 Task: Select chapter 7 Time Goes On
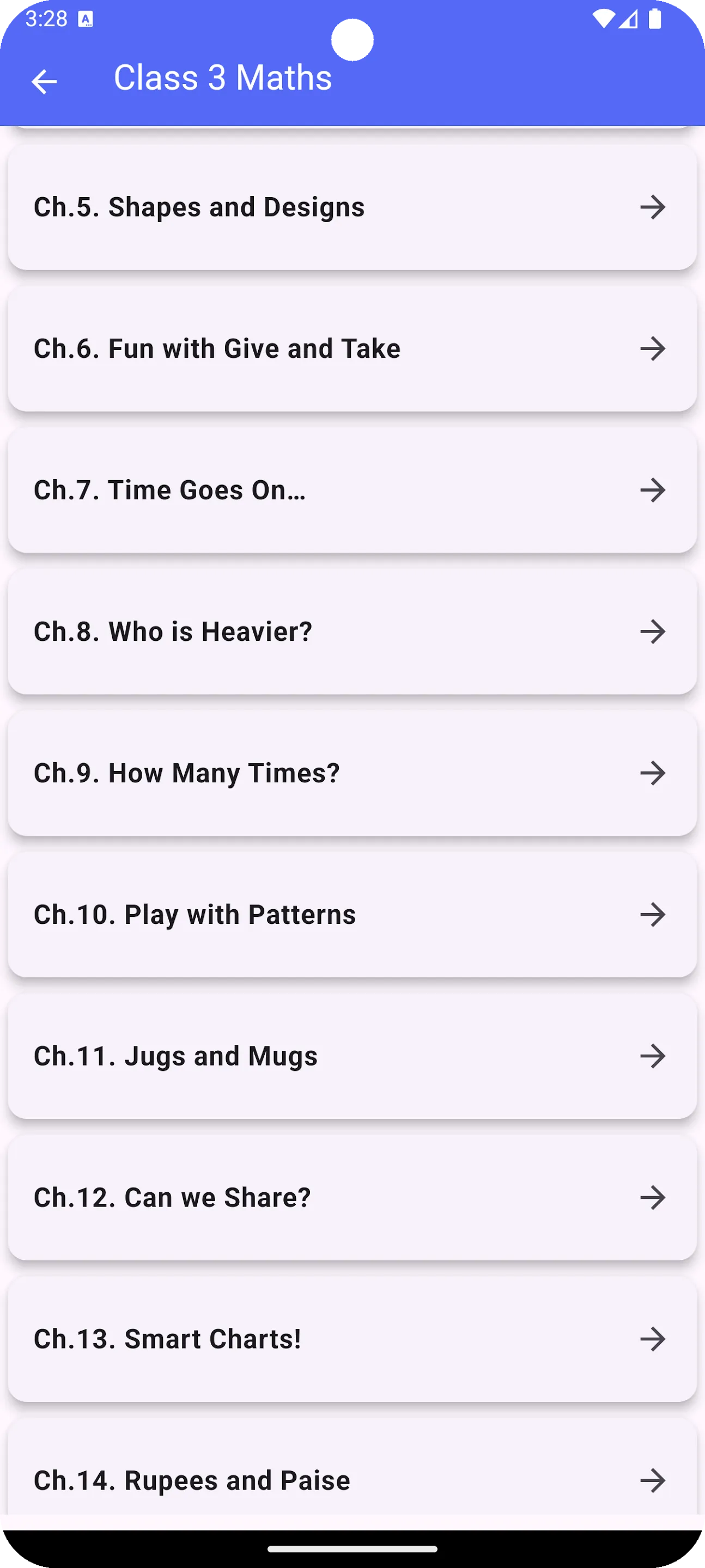pyautogui.click(x=352, y=490)
